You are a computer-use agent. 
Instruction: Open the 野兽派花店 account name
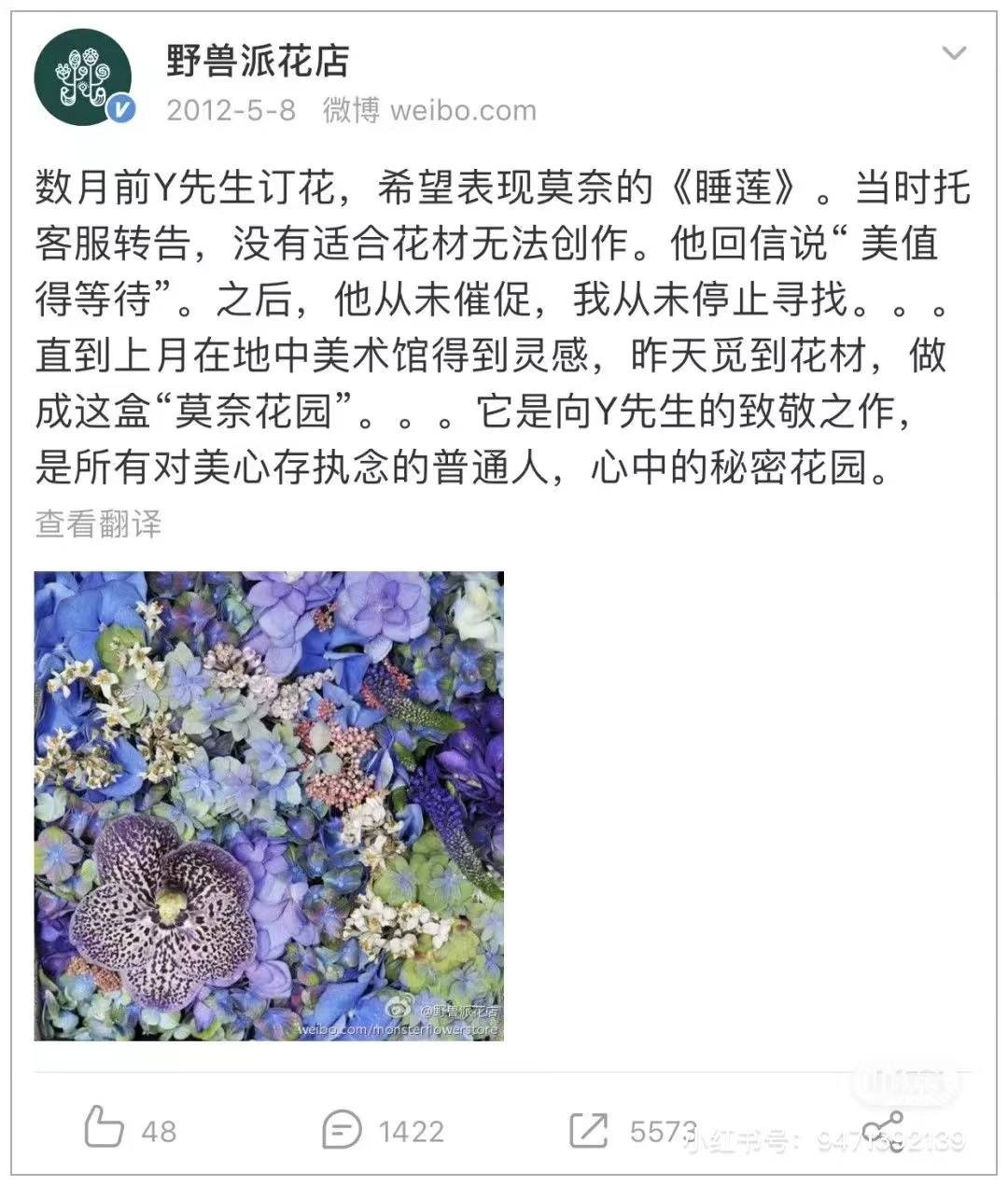pyautogui.click(x=257, y=62)
